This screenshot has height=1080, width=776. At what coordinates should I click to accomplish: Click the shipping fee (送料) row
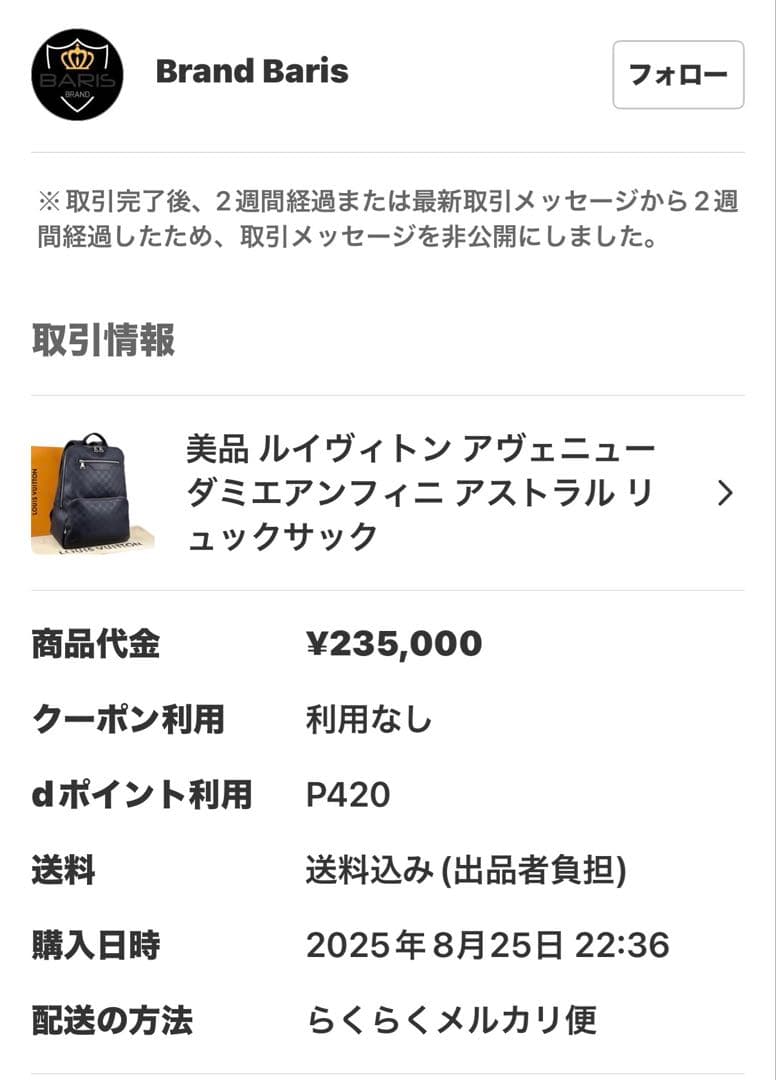tap(64, 868)
